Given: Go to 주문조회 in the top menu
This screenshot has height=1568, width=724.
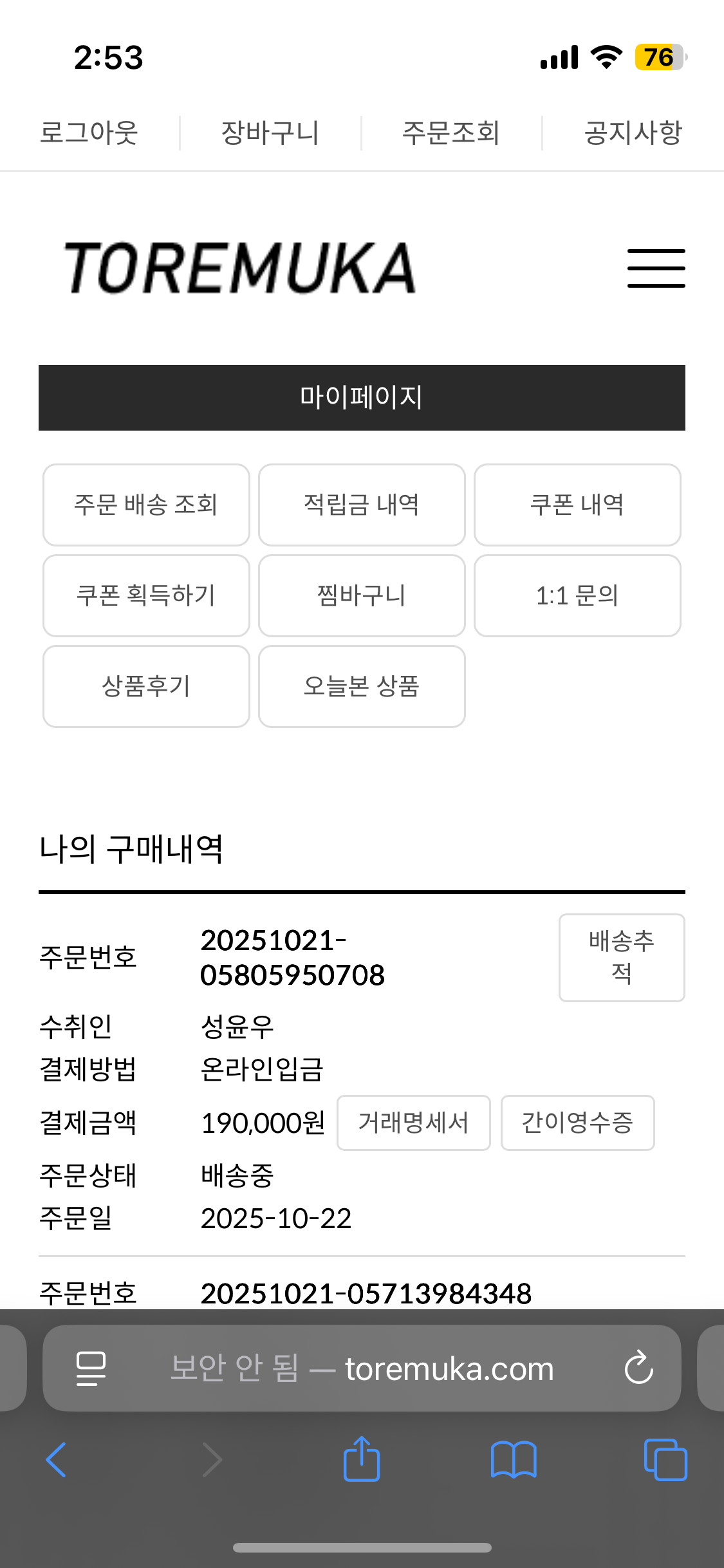Looking at the screenshot, I should pyautogui.click(x=451, y=133).
